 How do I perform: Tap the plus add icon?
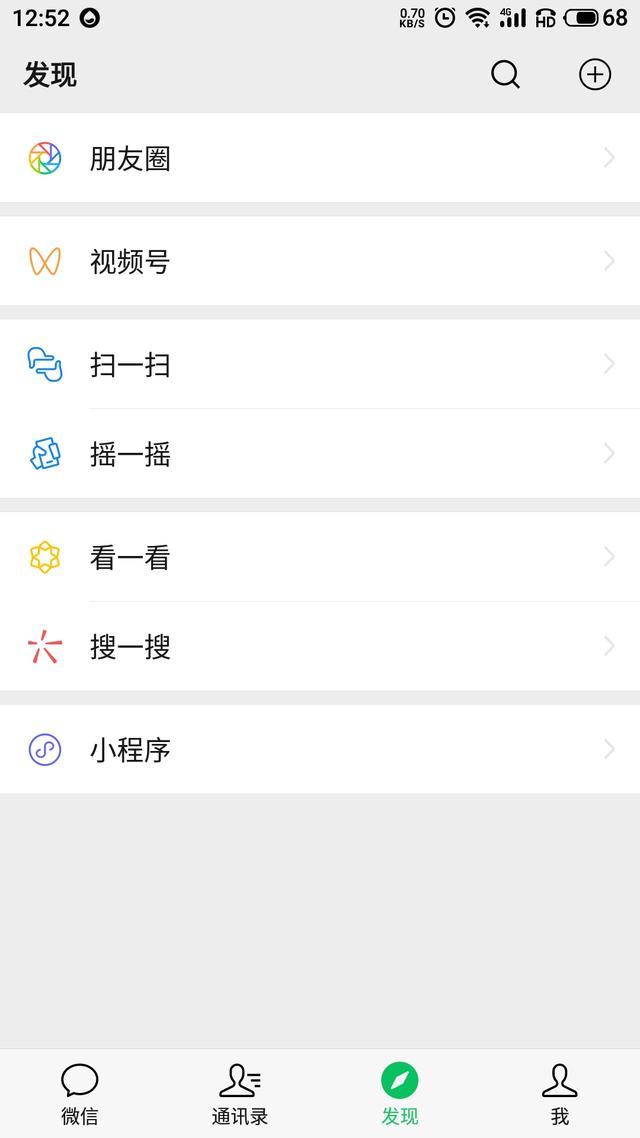point(594,74)
